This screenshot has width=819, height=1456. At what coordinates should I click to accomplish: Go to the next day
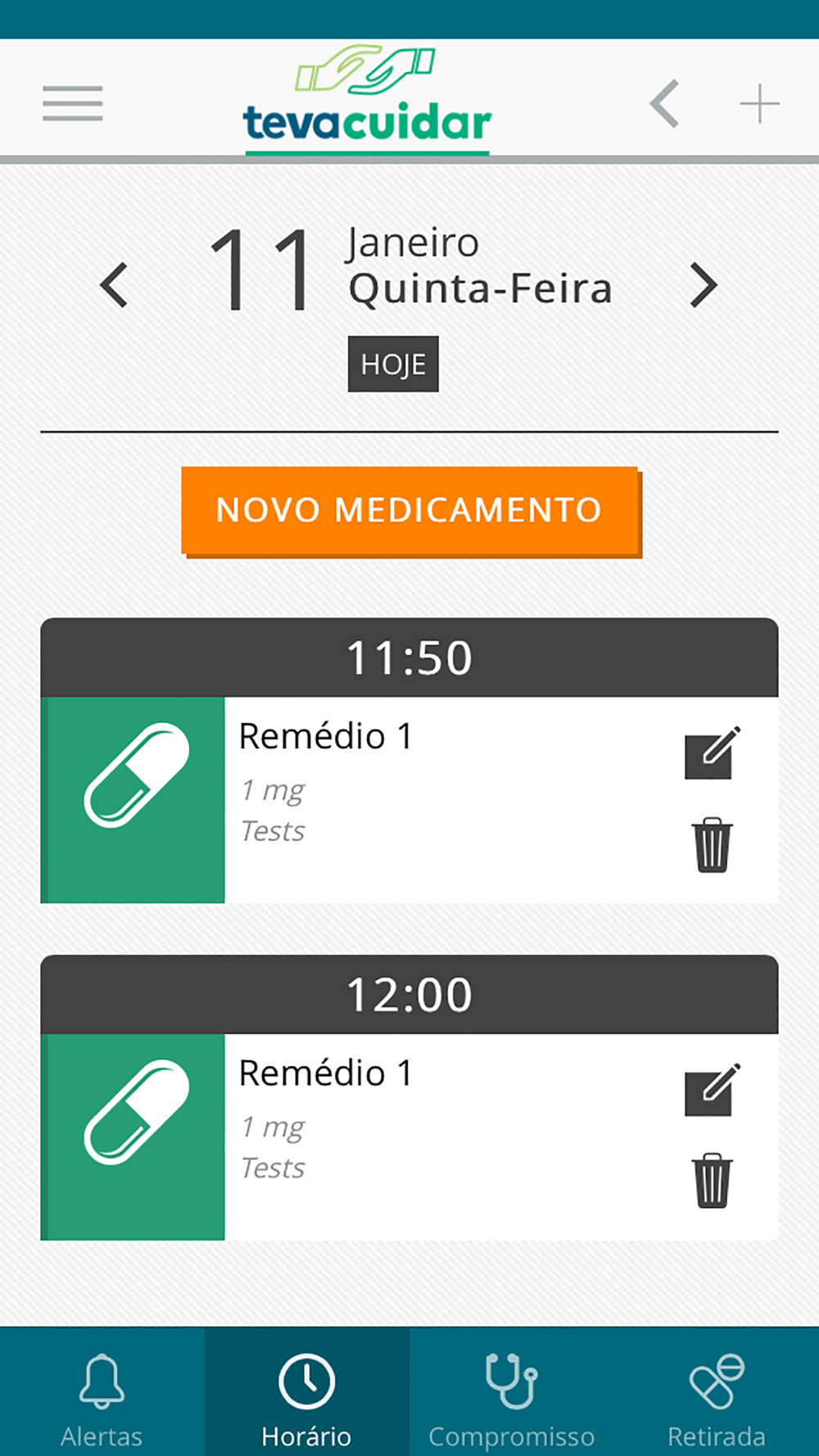tap(704, 285)
